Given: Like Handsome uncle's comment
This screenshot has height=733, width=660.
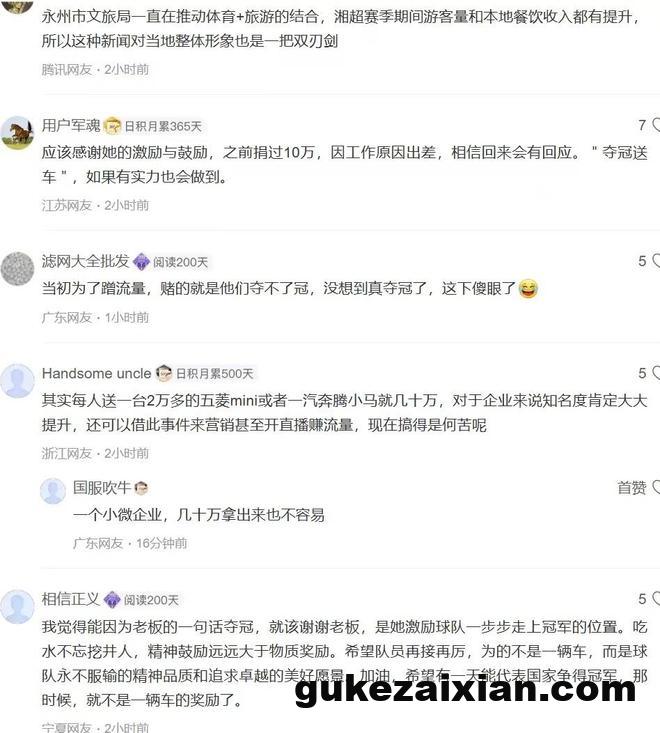Looking at the screenshot, I should click(x=652, y=373).
